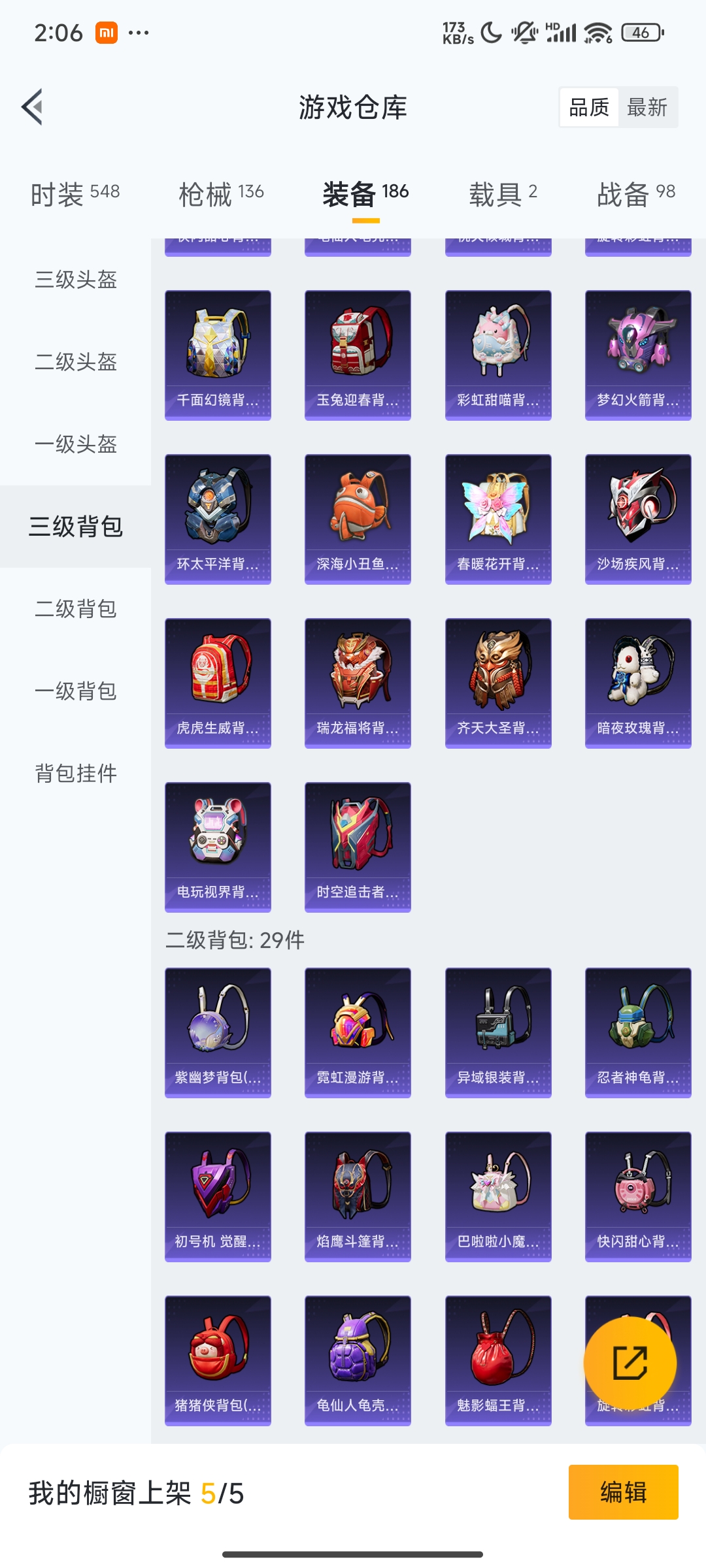Select 三级头盔 in the side menu
Screen dimensions: 706x1568
76,280
